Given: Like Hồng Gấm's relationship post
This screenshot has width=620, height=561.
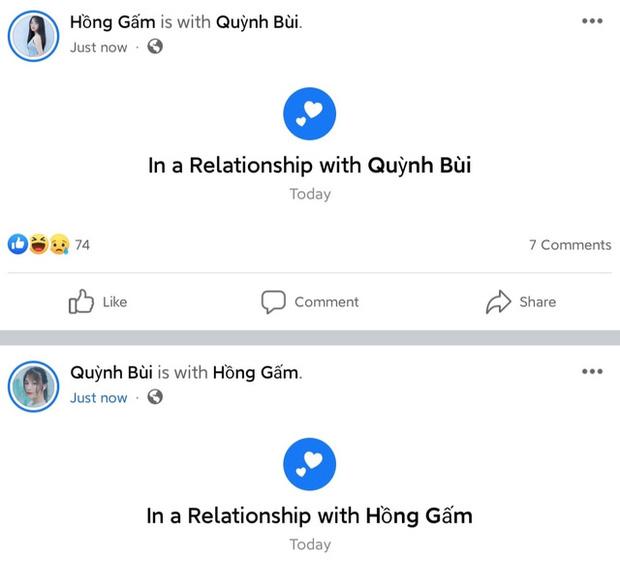Looking at the screenshot, I should [98, 301].
